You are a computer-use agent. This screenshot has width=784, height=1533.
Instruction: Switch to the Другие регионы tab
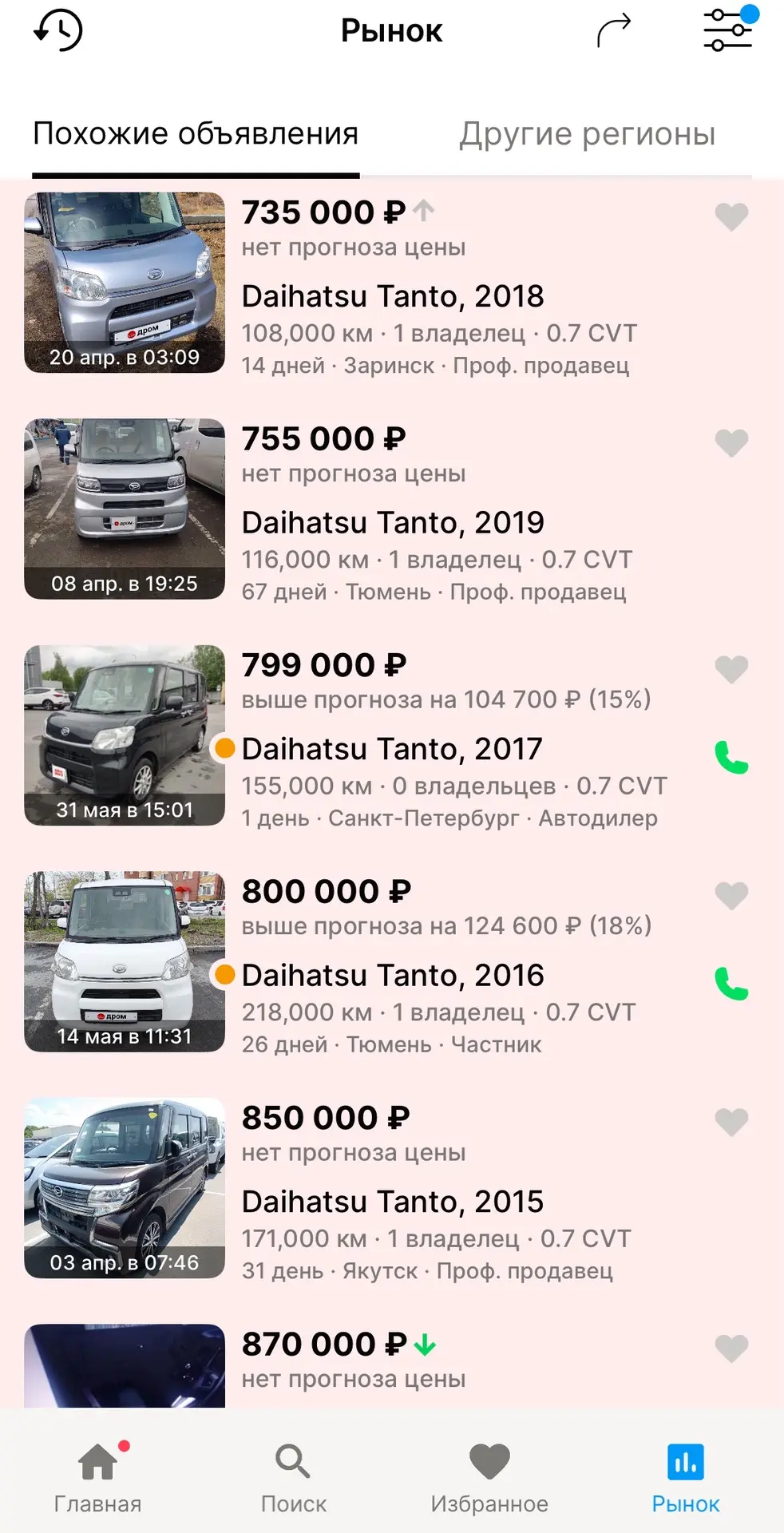587,134
